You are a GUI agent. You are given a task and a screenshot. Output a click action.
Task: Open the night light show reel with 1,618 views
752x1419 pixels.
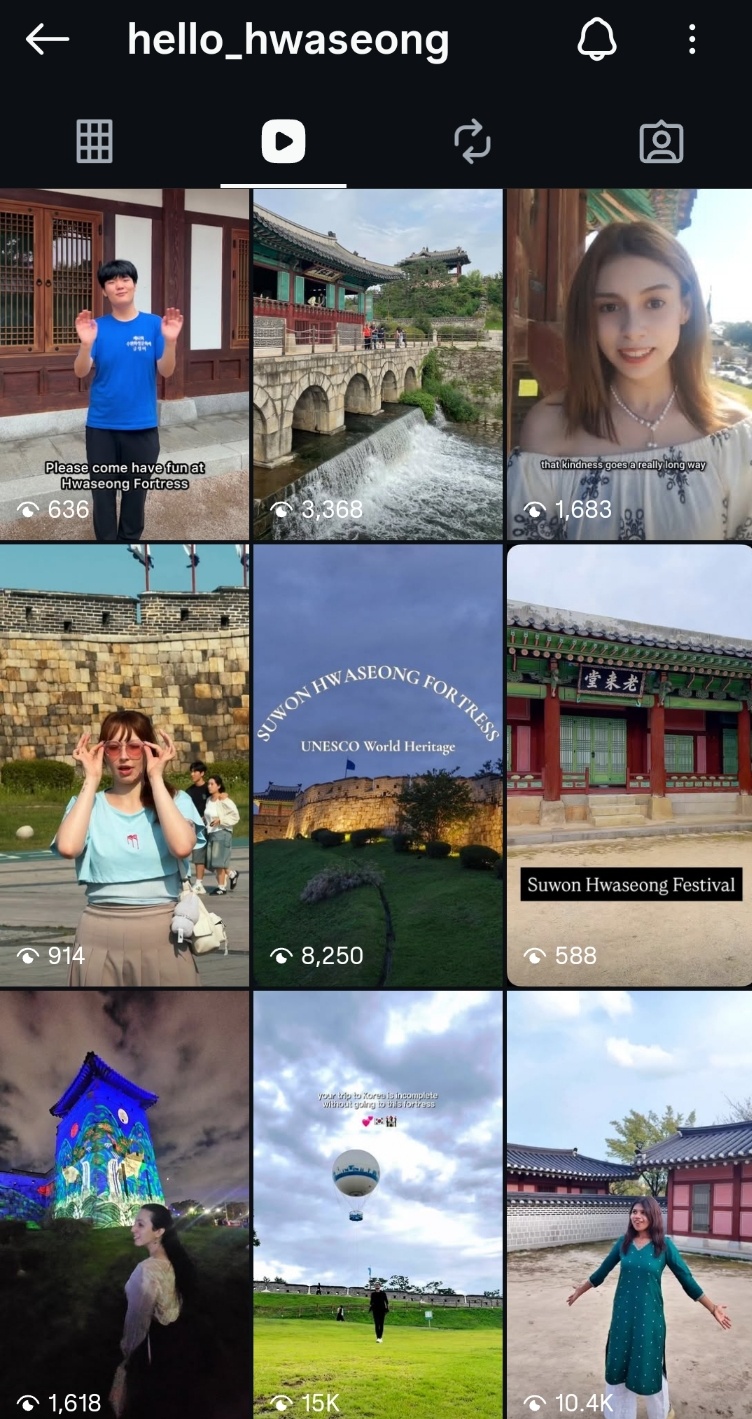point(124,1200)
